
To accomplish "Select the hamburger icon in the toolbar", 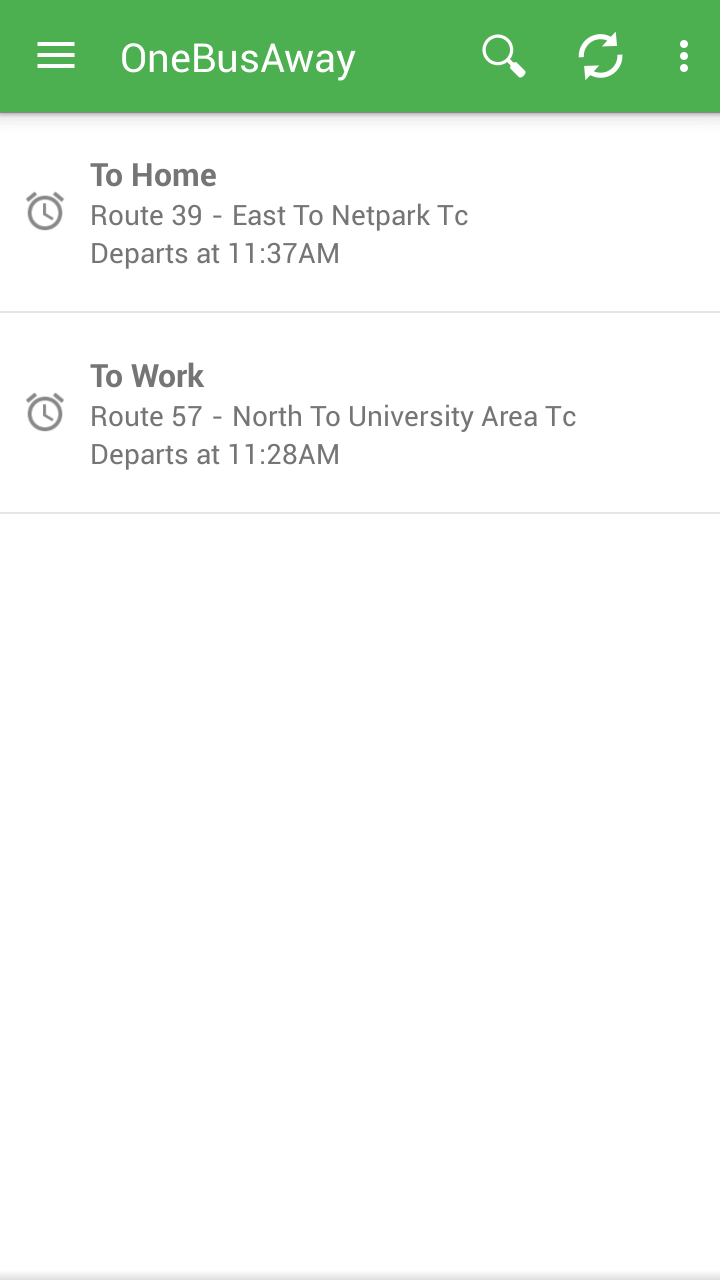I will click(x=55, y=56).
